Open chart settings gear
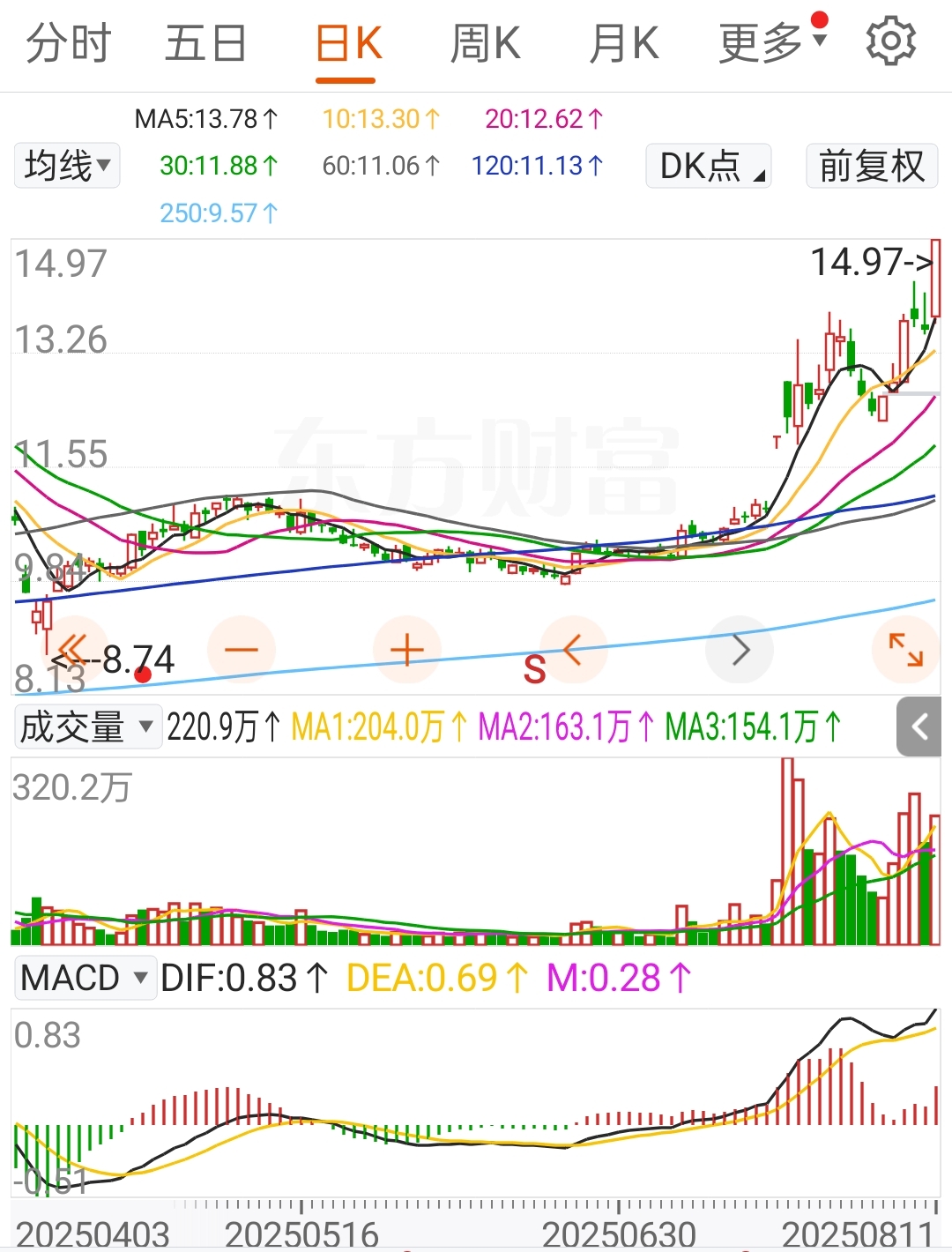This screenshot has height=1252, width=952. coord(890,41)
